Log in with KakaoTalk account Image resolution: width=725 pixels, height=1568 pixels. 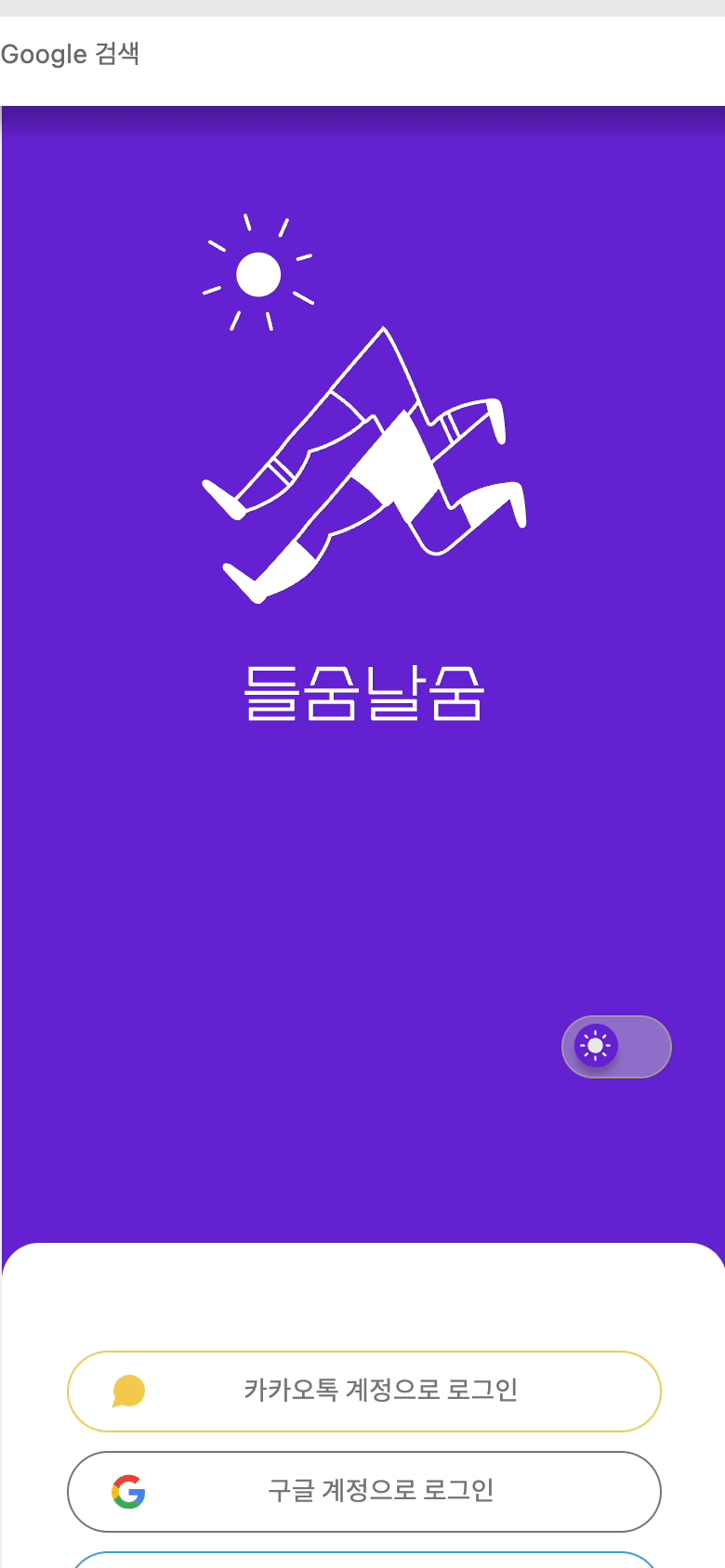[364, 1391]
